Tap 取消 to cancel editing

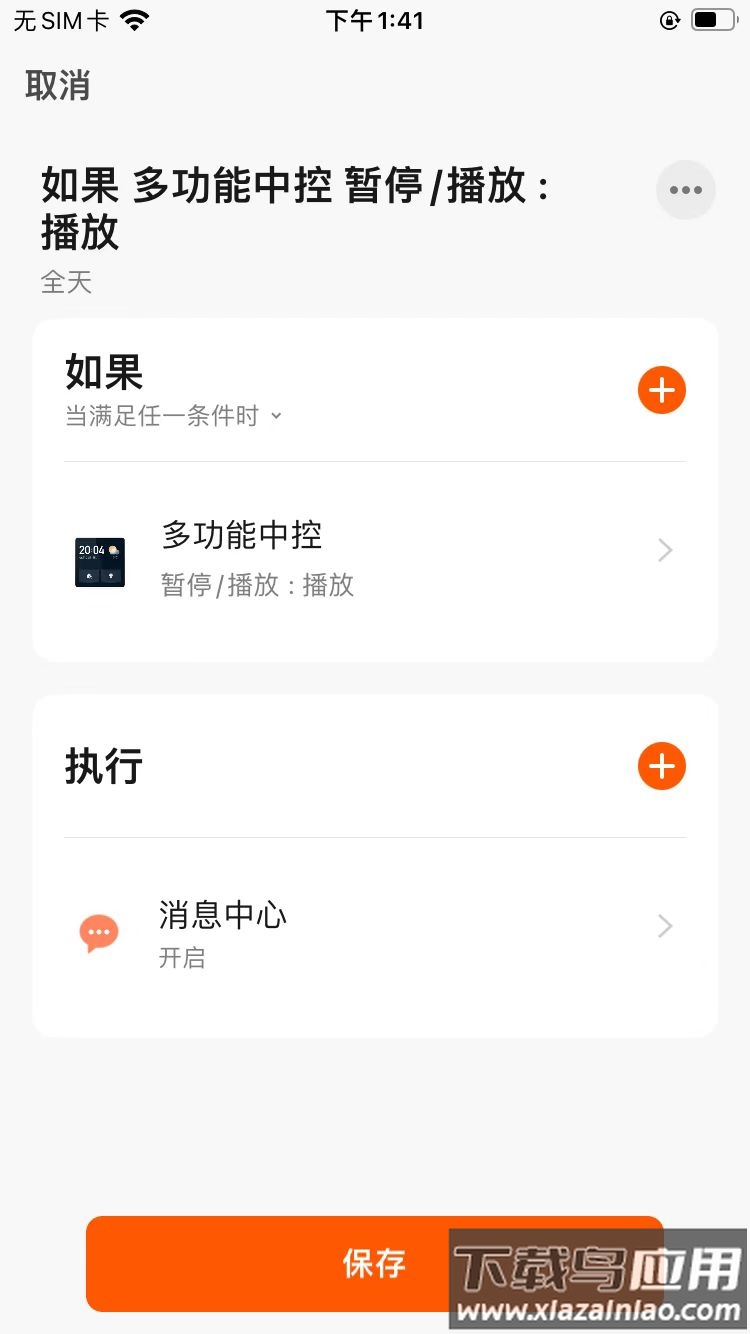click(x=58, y=87)
